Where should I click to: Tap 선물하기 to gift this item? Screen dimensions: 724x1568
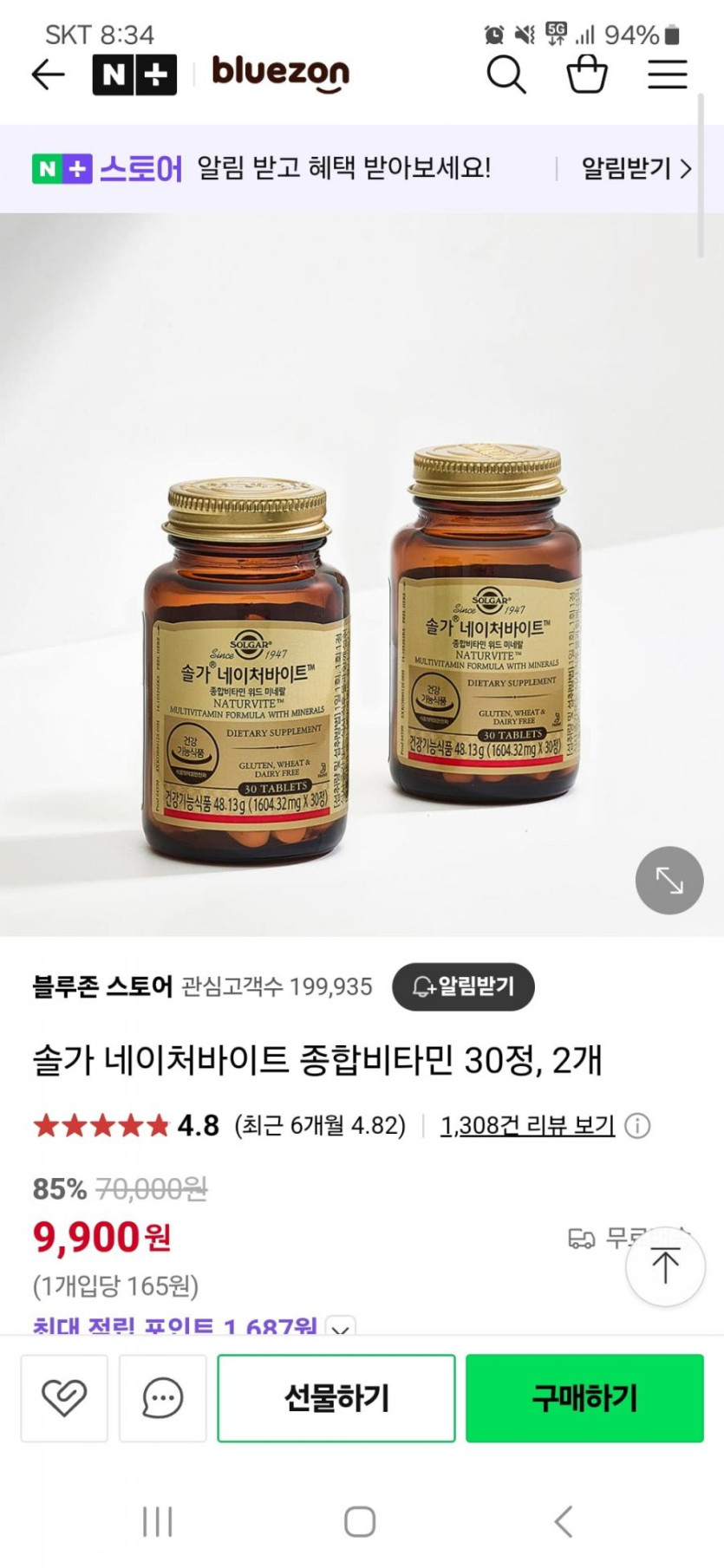coord(336,1398)
